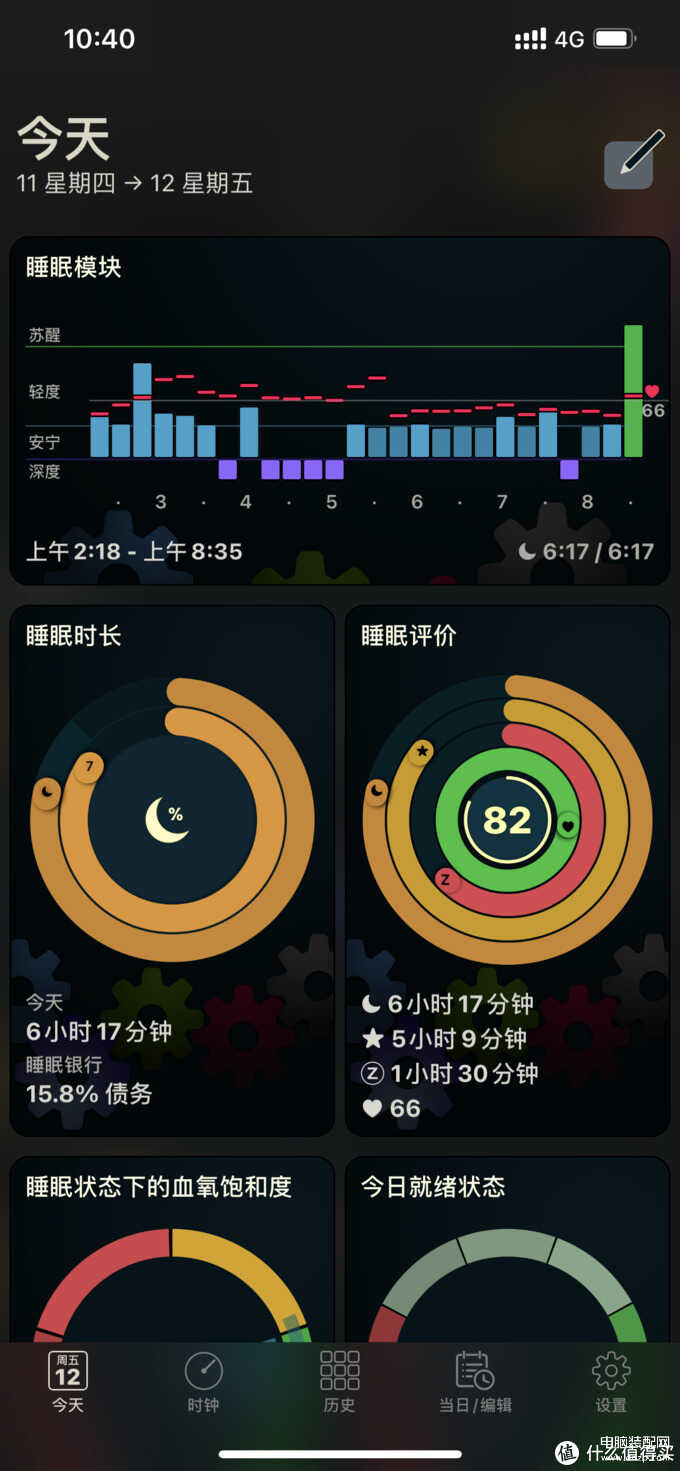This screenshot has width=680, height=1471.
Task: Open the 睡眠时长 card
Action: click(172, 870)
